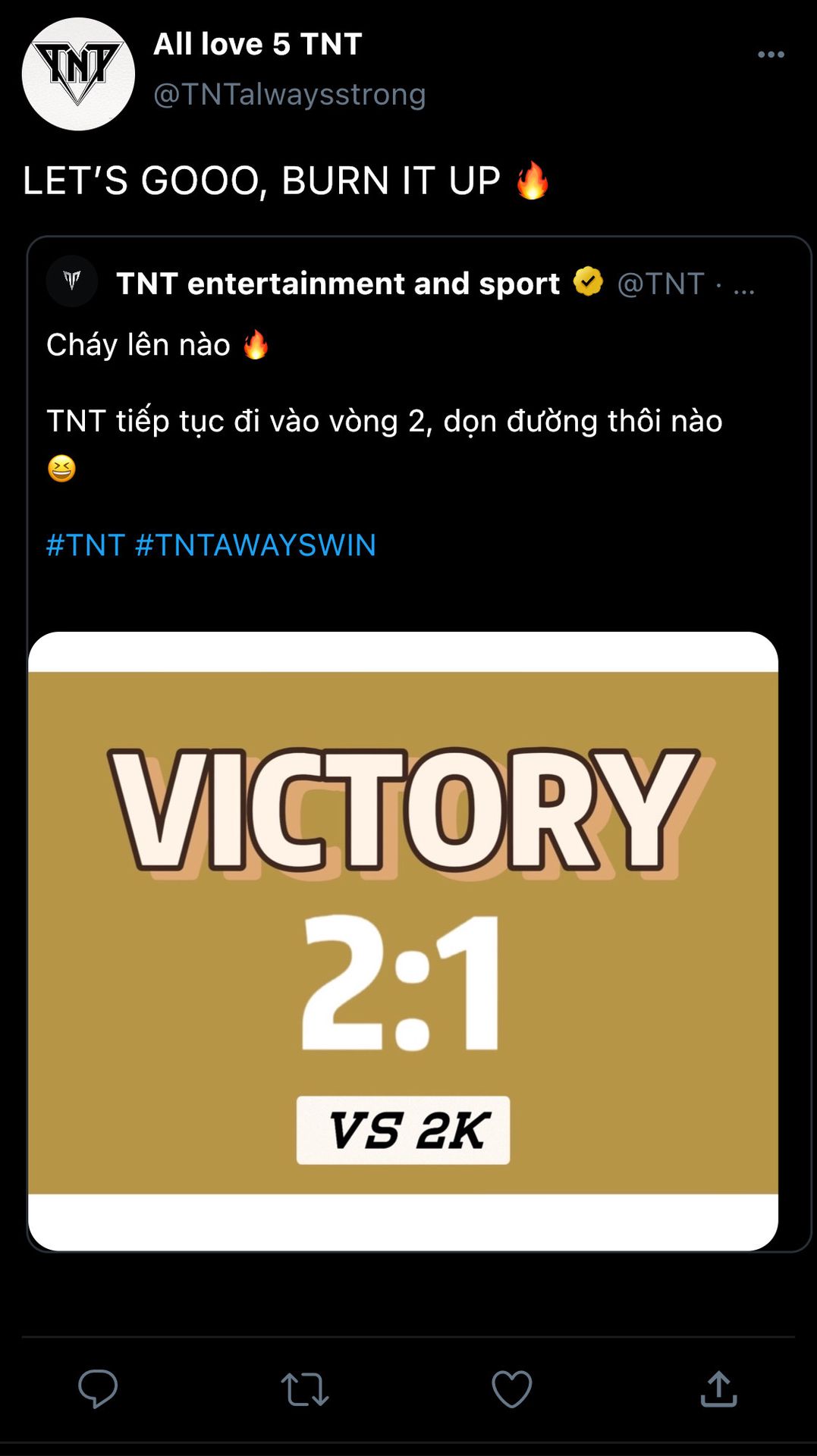Open the #TNTAWAYSWIN hashtag
This screenshot has height=1456, width=817.
(x=255, y=545)
